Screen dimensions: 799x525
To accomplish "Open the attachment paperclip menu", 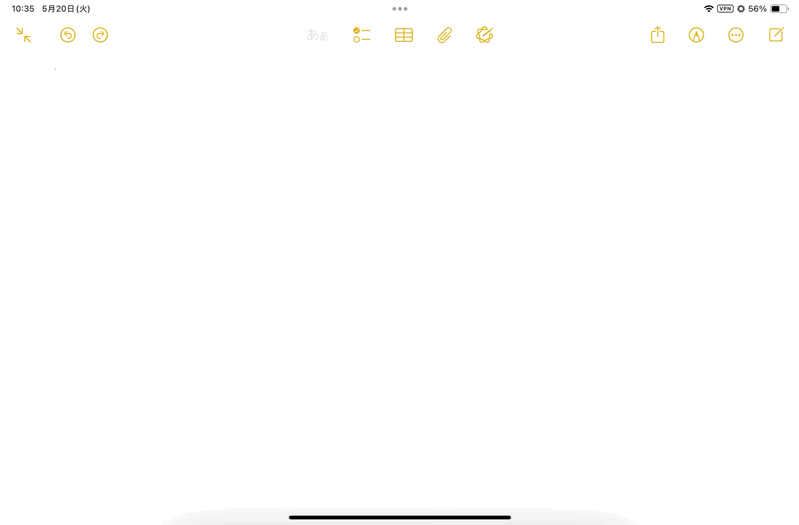I will click(x=444, y=35).
